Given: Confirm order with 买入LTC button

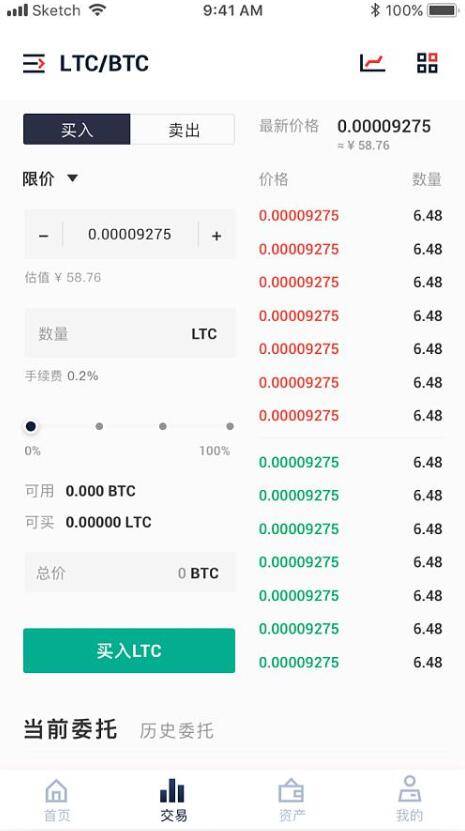Looking at the screenshot, I should (x=129, y=650).
